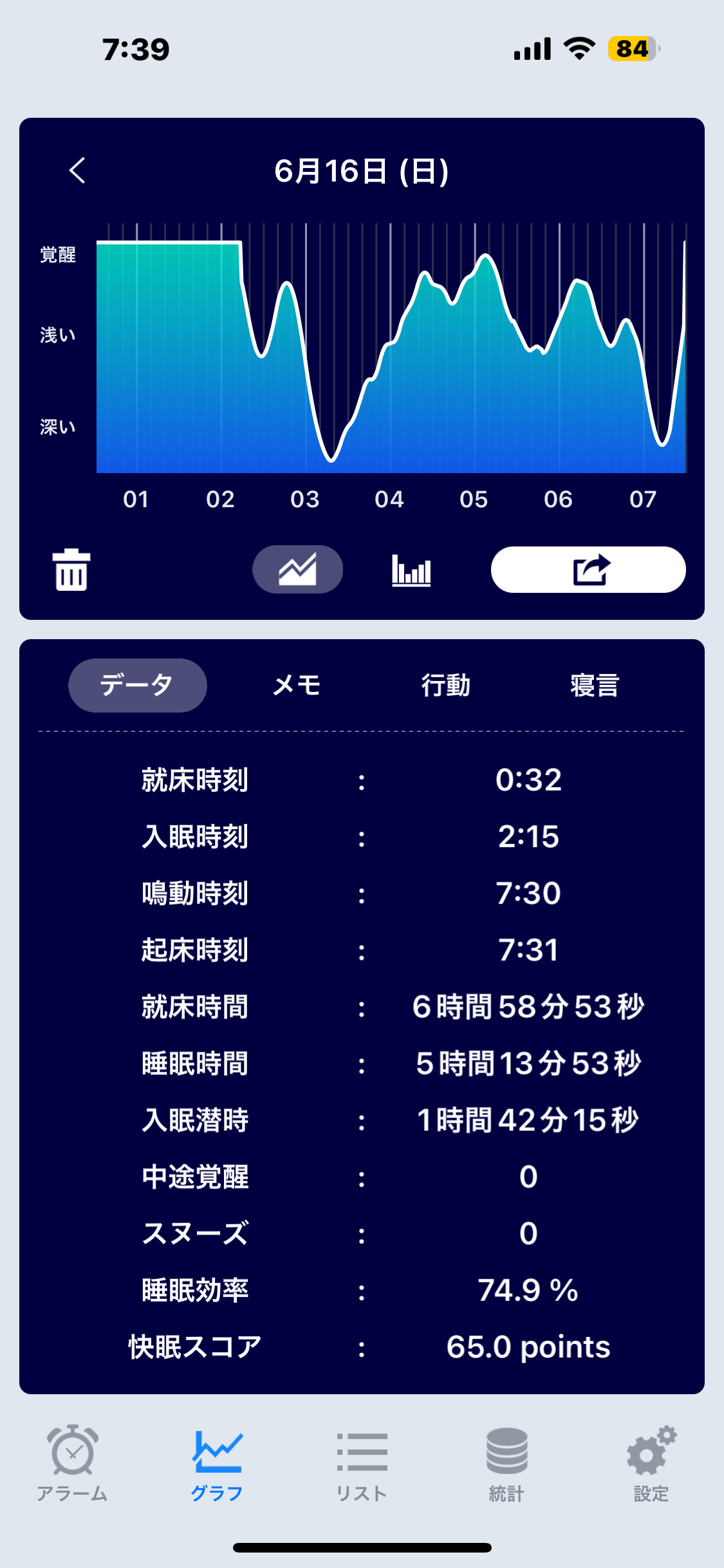Switch to the bar chart view
Viewport: 724px width, 1568px height.
pyautogui.click(x=411, y=570)
